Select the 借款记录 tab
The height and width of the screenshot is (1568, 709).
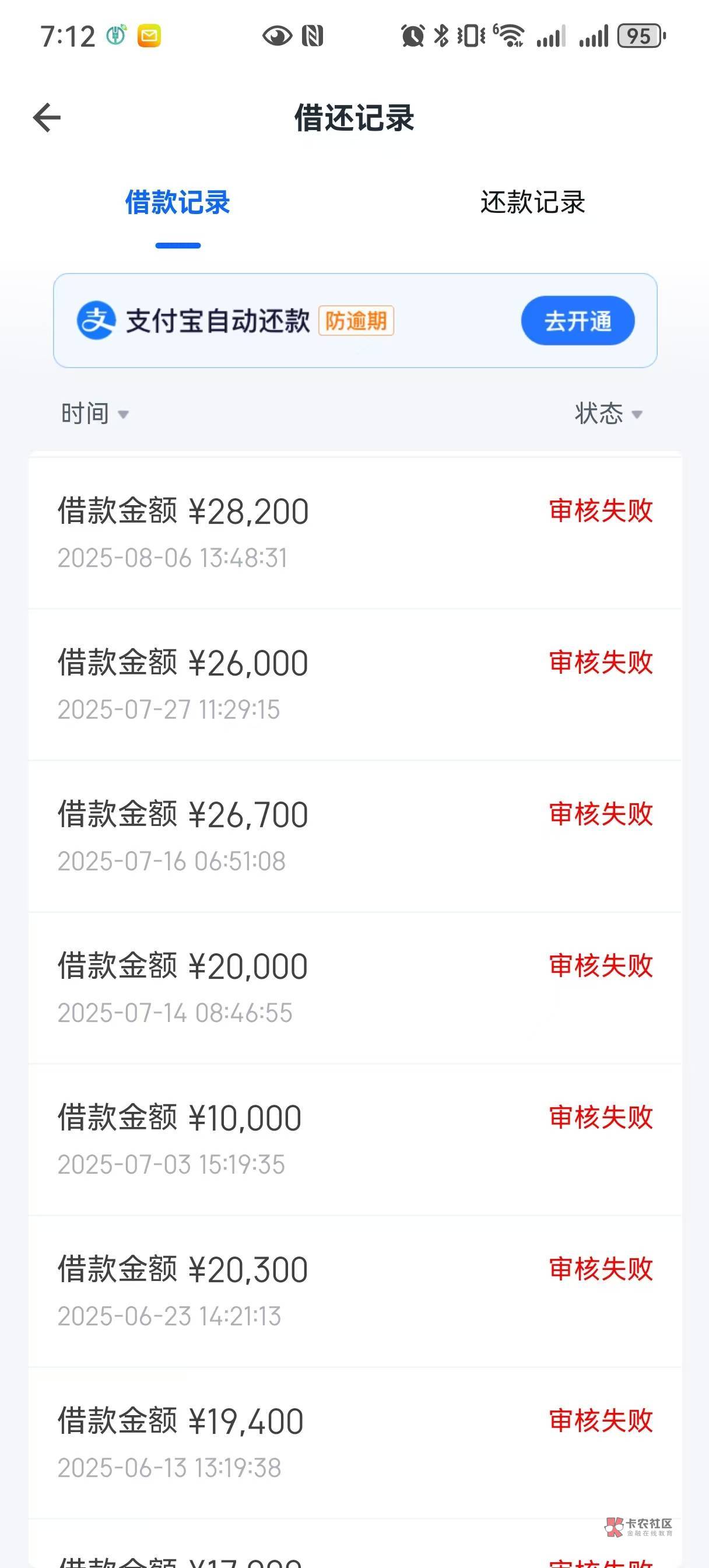(178, 202)
